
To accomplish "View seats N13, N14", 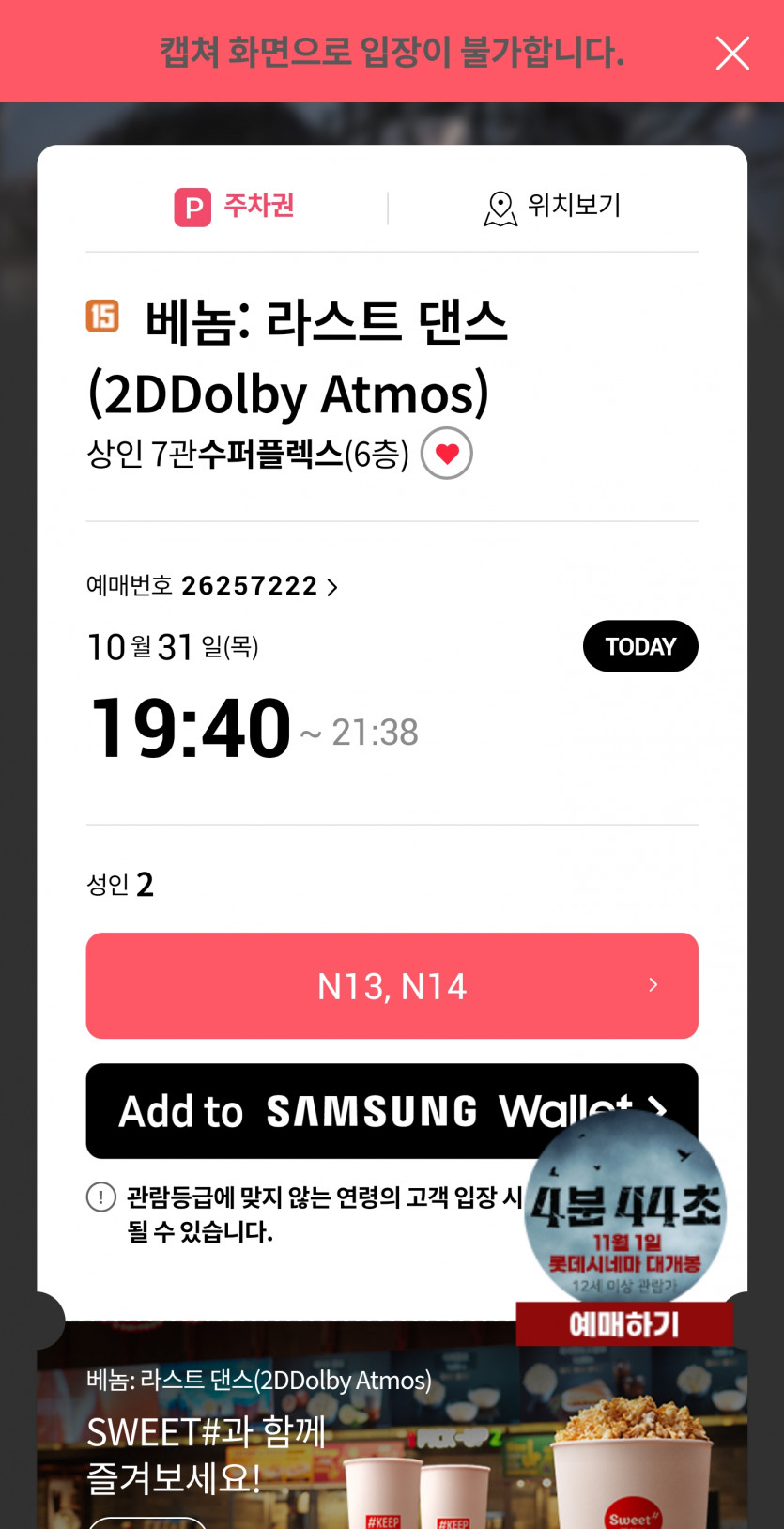I will pos(392,985).
